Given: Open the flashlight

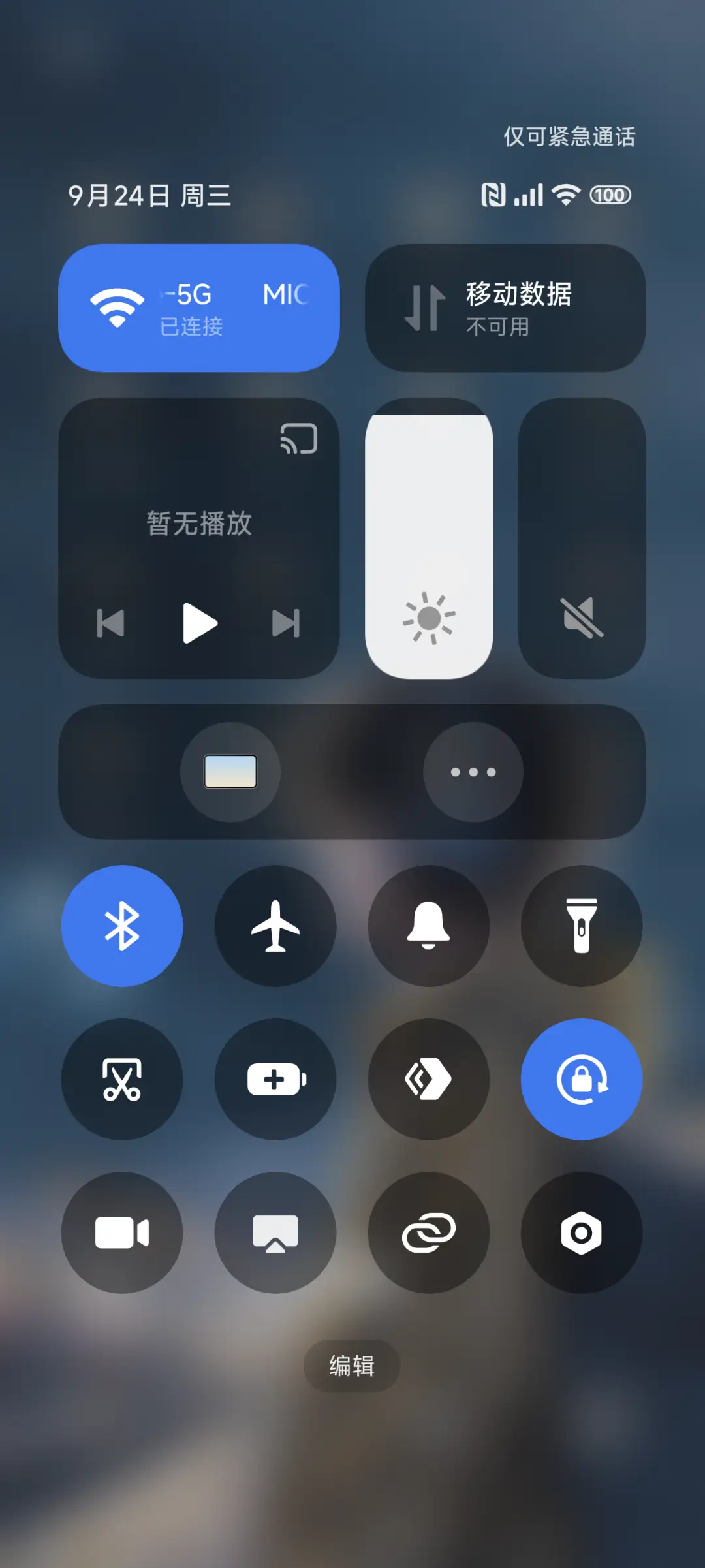Looking at the screenshot, I should tap(582, 926).
